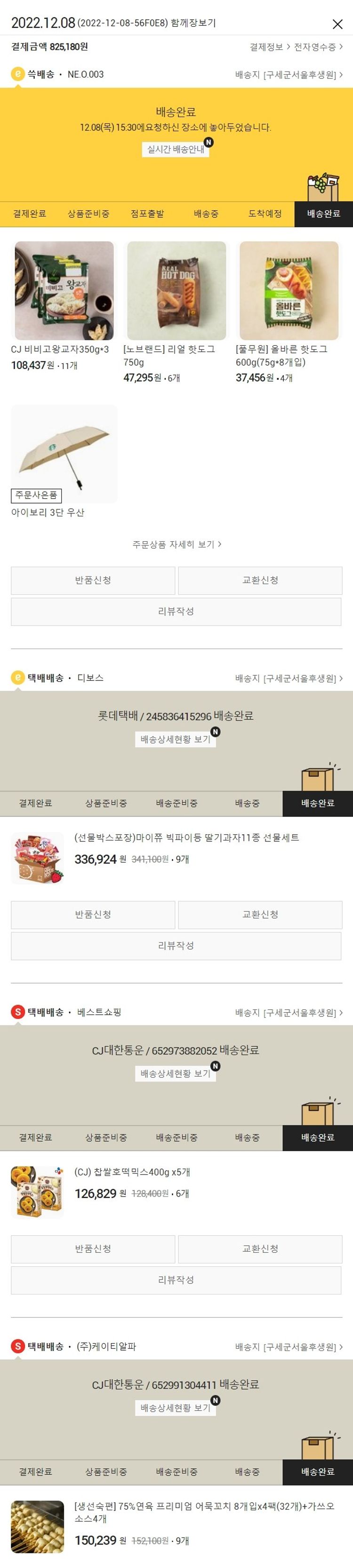Expand 주문상품 자세히 보기

[x=176, y=544]
